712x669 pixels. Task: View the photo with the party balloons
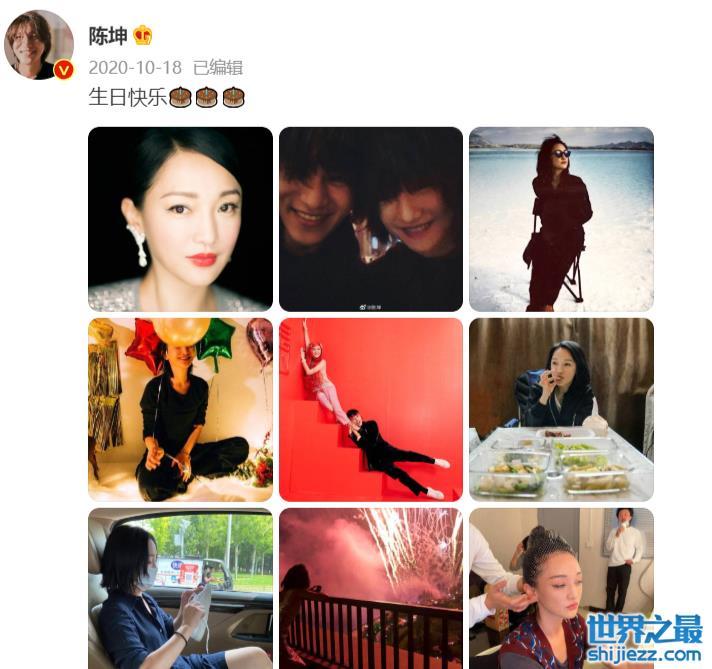[x=180, y=409]
